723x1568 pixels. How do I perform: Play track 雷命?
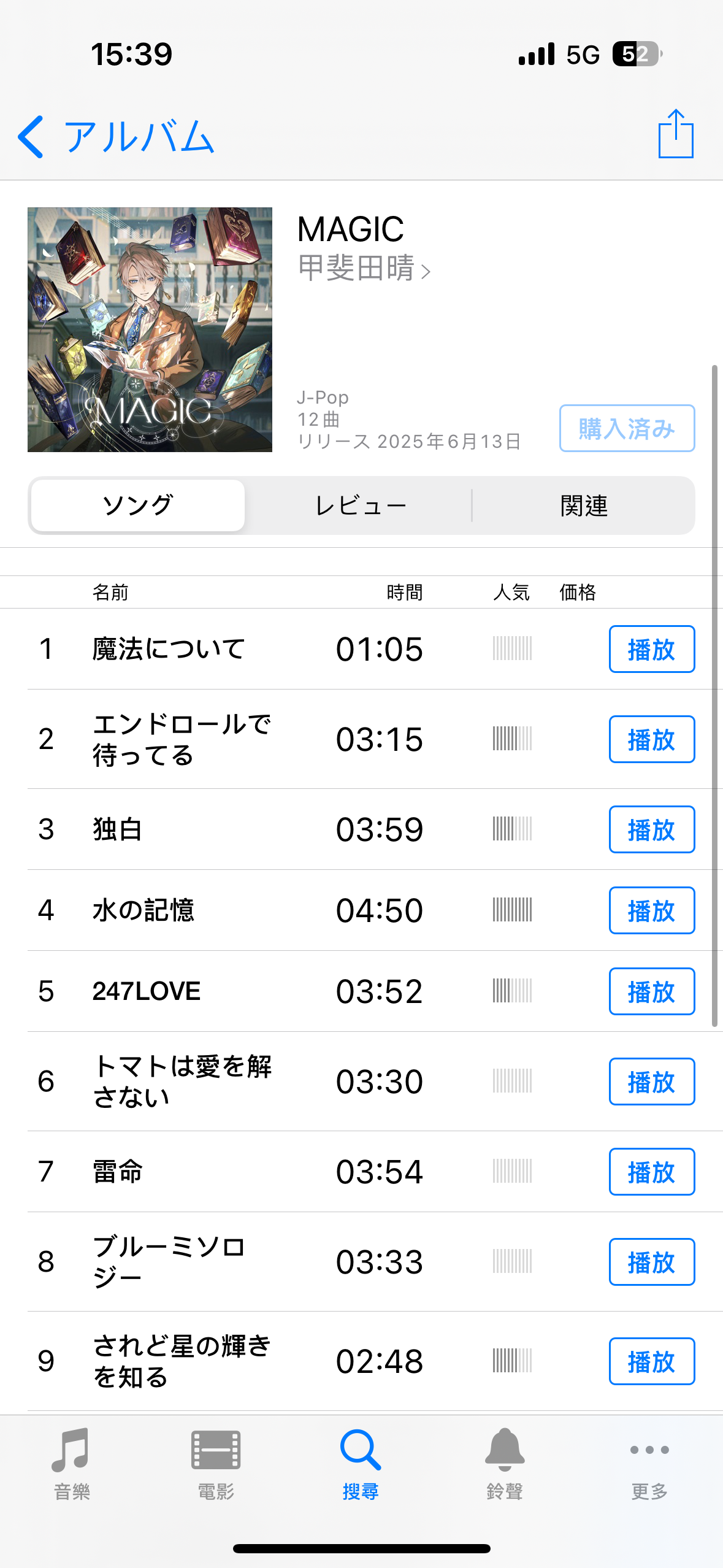point(651,1172)
